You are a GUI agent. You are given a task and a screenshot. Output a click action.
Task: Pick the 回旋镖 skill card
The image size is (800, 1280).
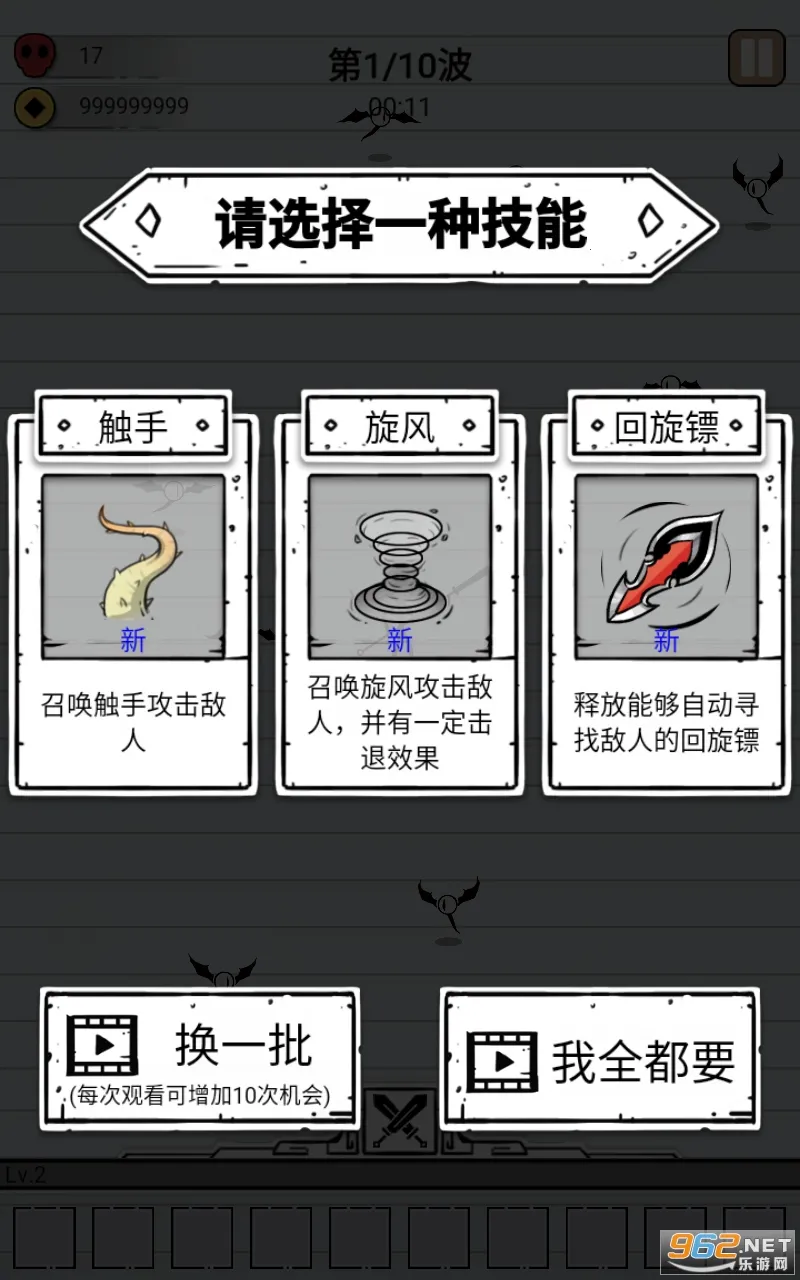coord(666,600)
